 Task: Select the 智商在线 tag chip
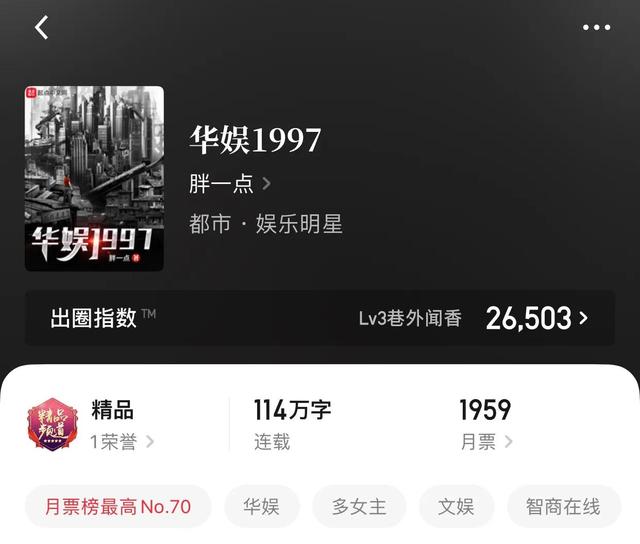pyautogui.click(x=563, y=506)
